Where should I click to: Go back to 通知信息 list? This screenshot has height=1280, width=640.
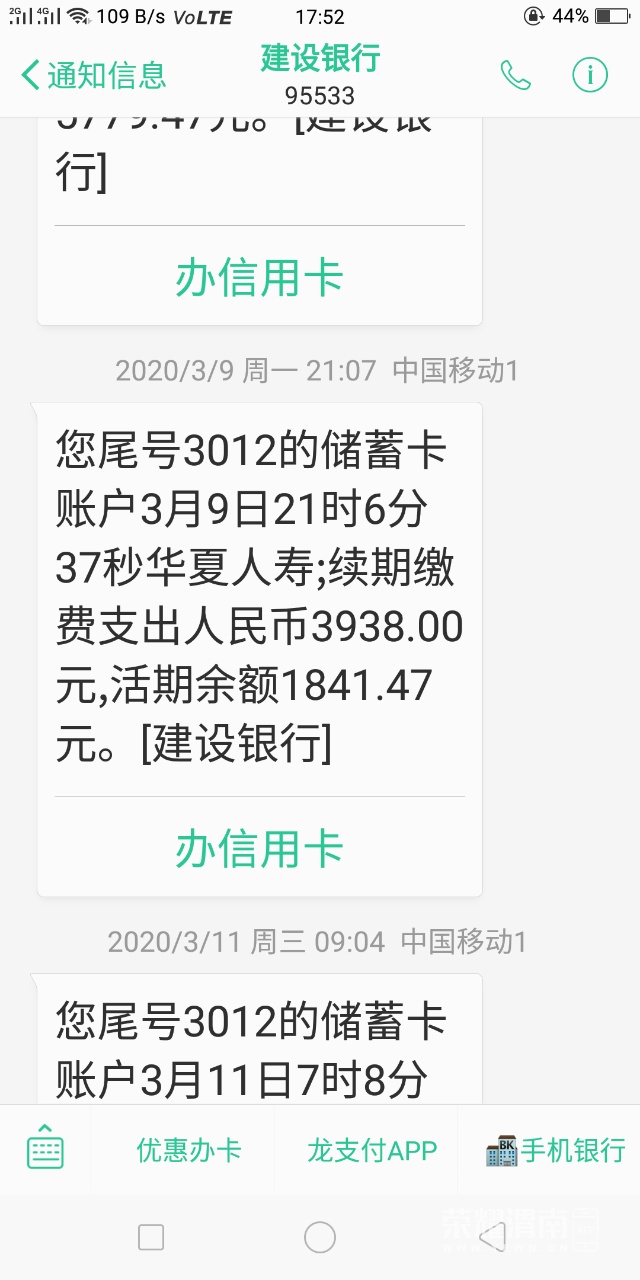pyautogui.click(x=92, y=75)
